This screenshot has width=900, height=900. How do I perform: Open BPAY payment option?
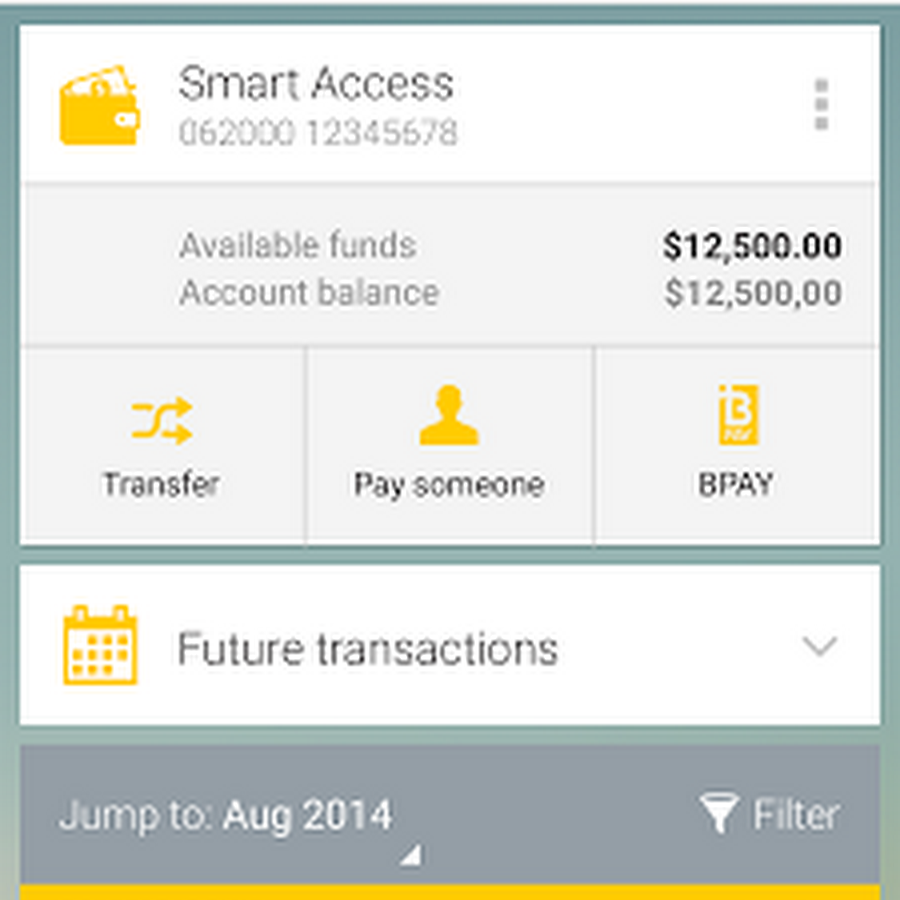(737, 446)
